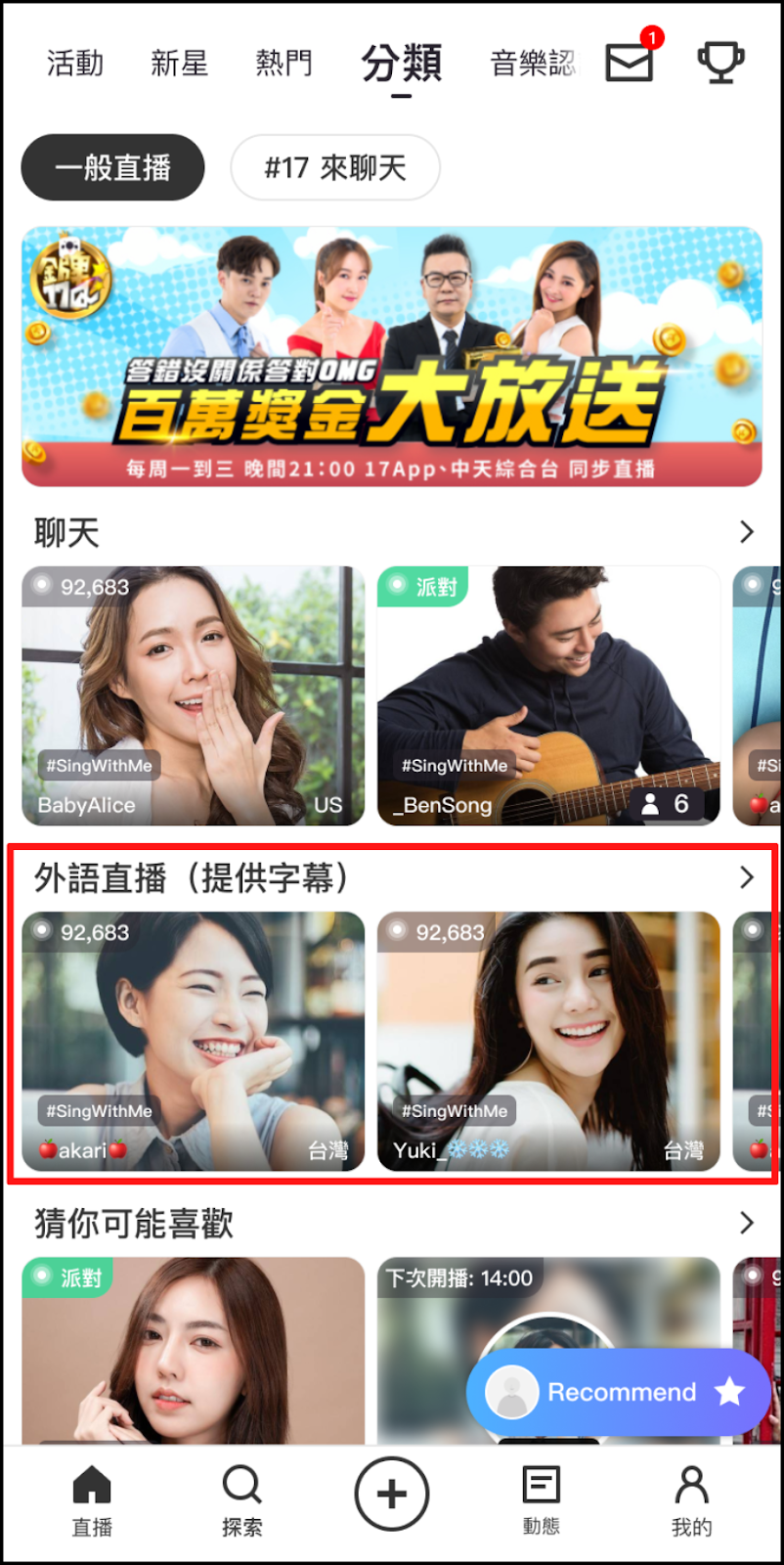Join _BenSong's party stream
This screenshot has width=784, height=1565.
548,695
